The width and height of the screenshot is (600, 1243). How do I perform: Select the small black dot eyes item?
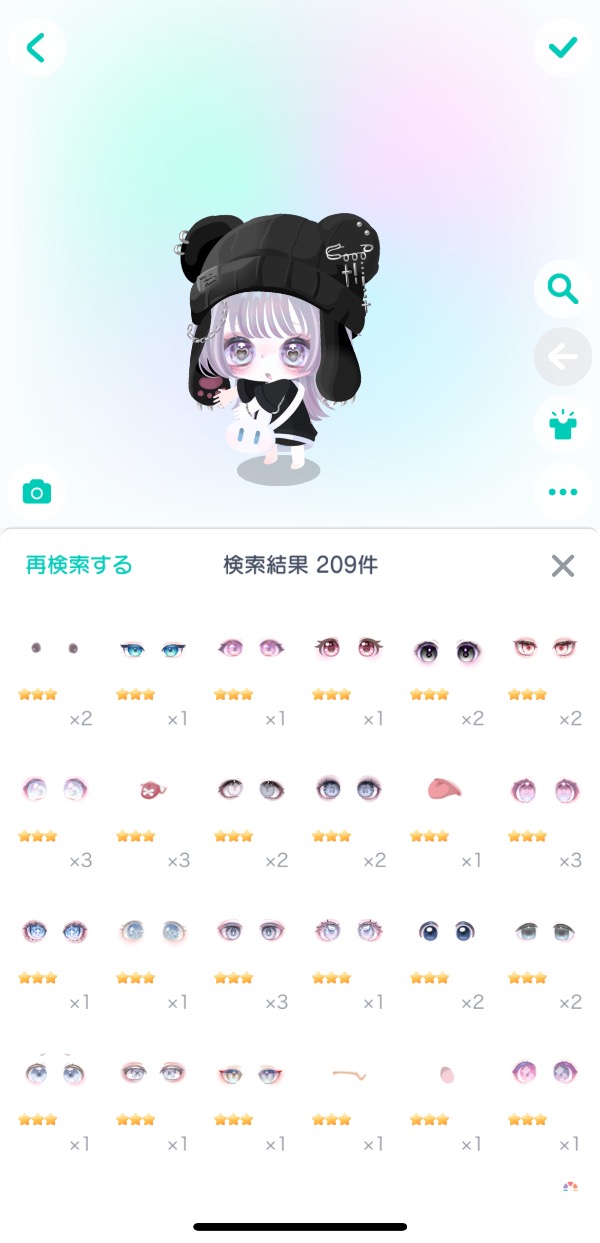(x=54, y=649)
